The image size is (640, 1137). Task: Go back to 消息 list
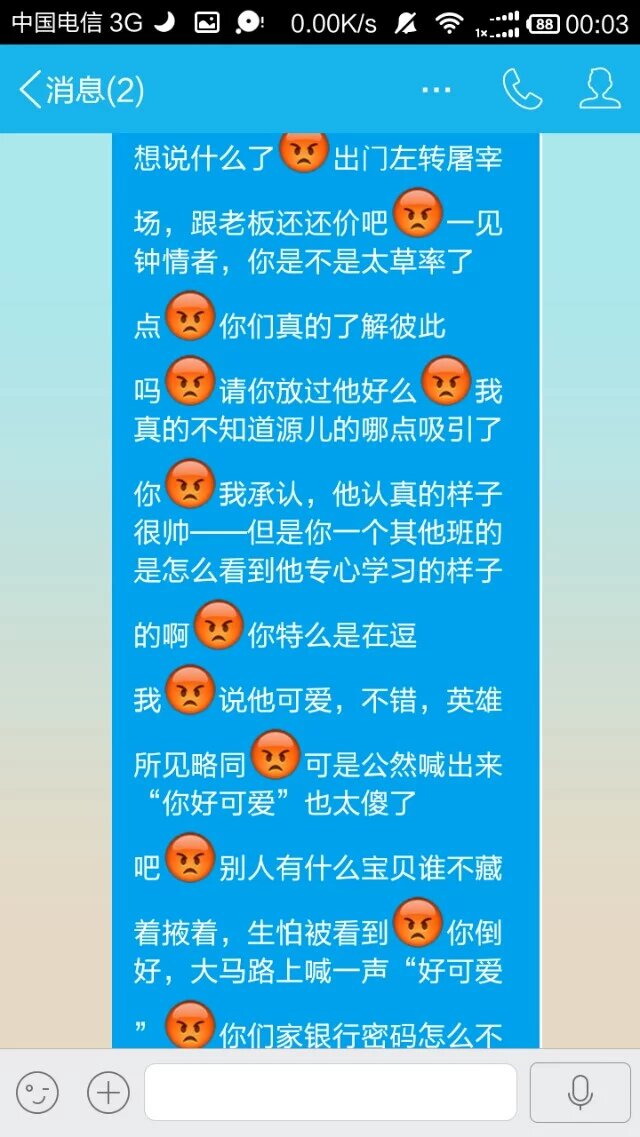point(80,91)
